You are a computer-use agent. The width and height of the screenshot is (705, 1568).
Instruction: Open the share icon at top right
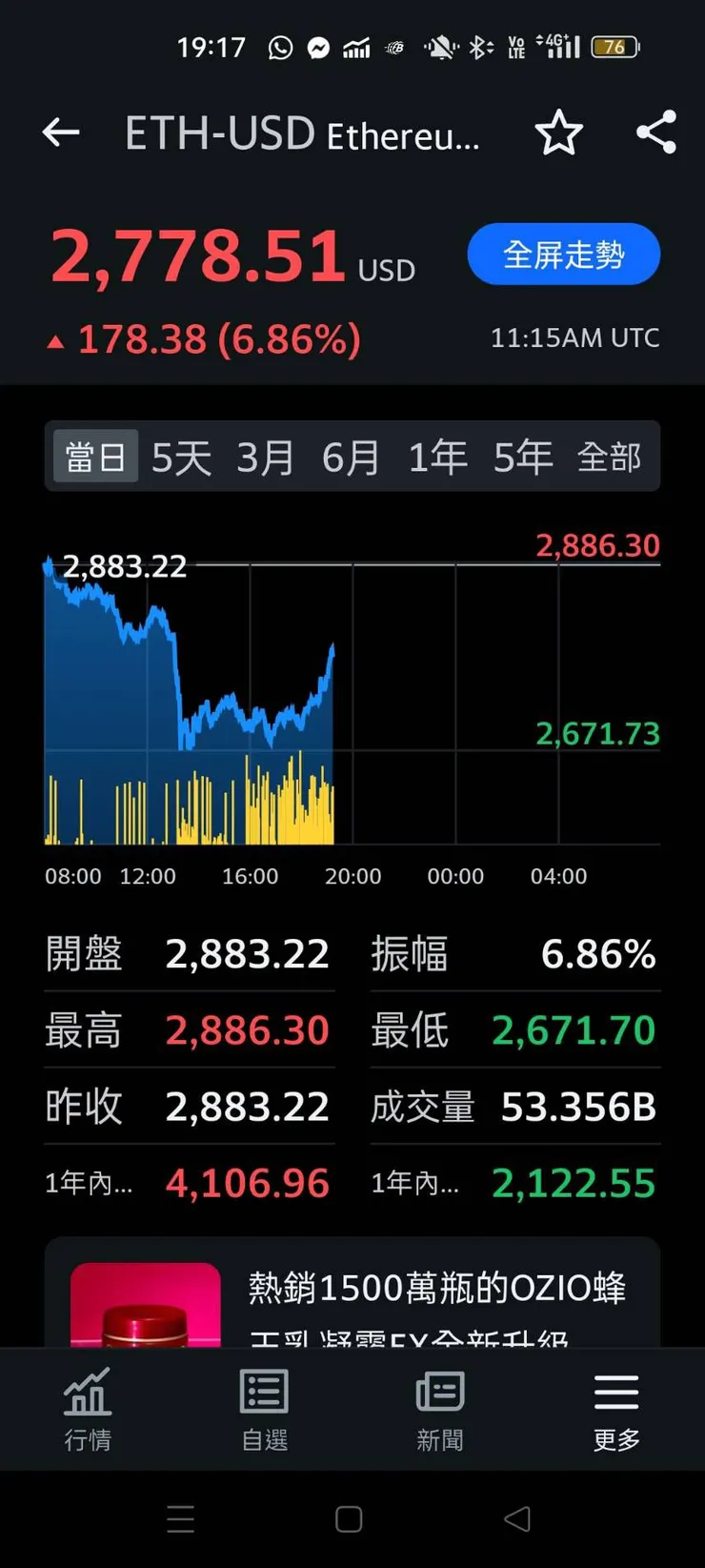pyautogui.click(x=655, y=132)
